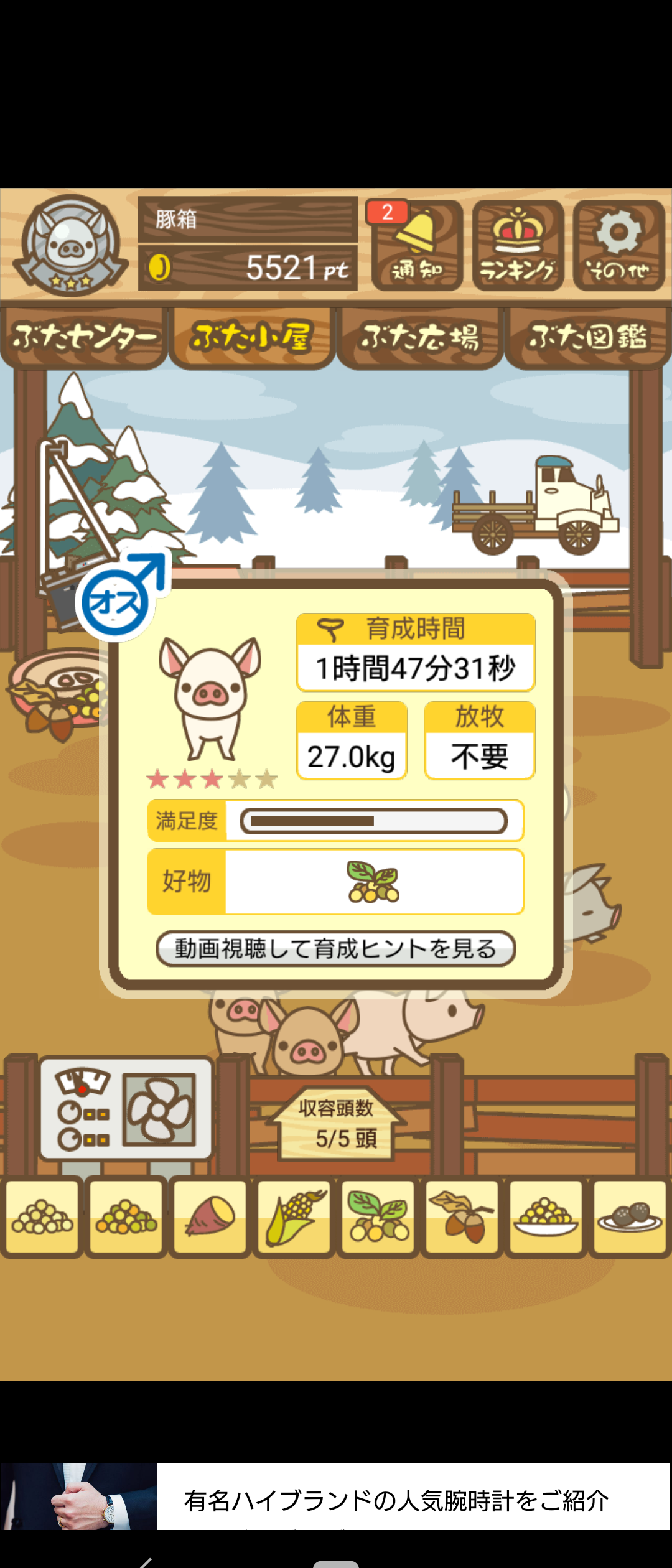Tap 動画視聴して育成ヒントを見る button
The width and height of the screenshot is (672, 1568).
coord(335,949)
